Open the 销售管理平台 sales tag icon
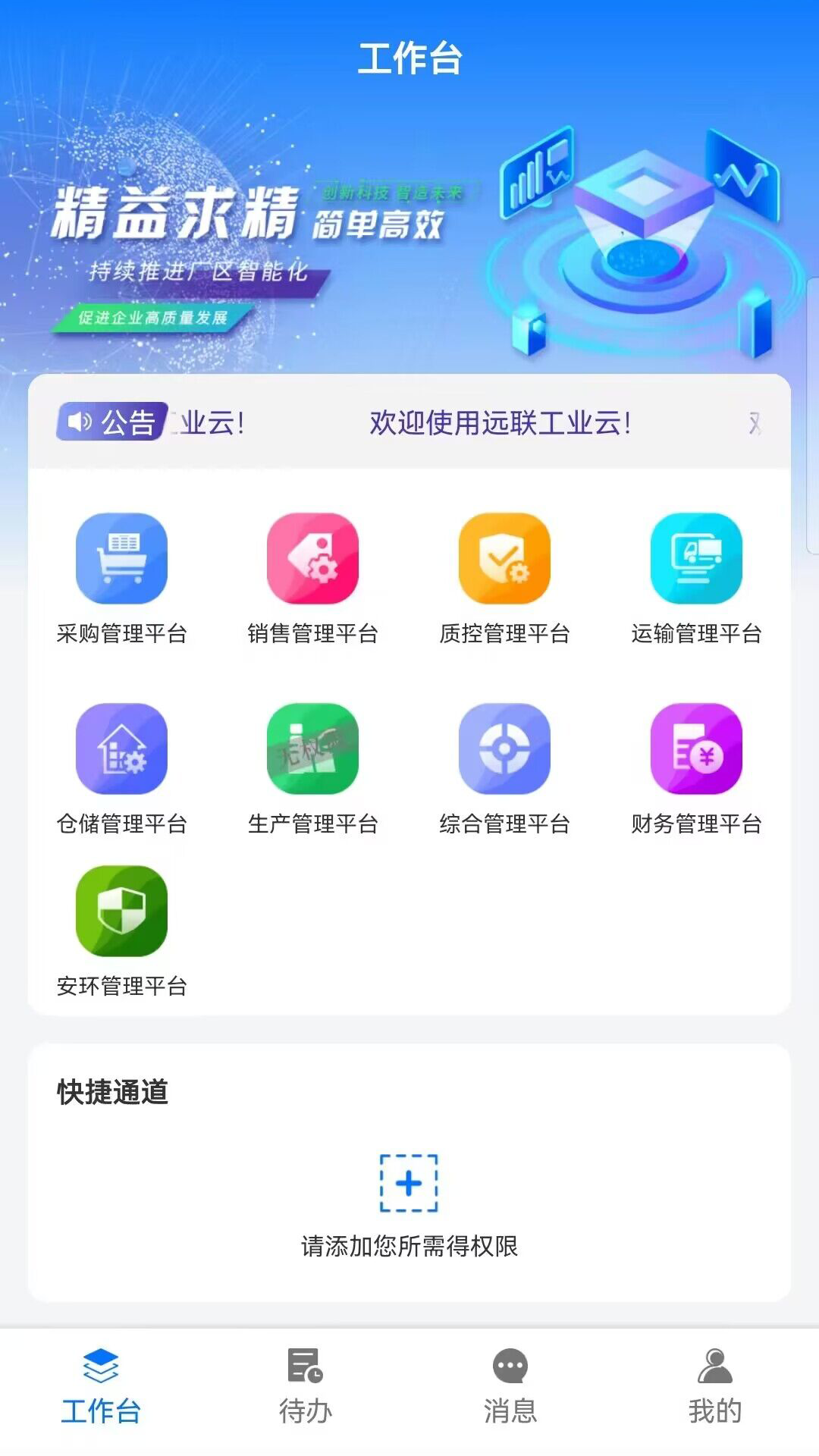Screen dimensions: 819x1456 [313, 558]
